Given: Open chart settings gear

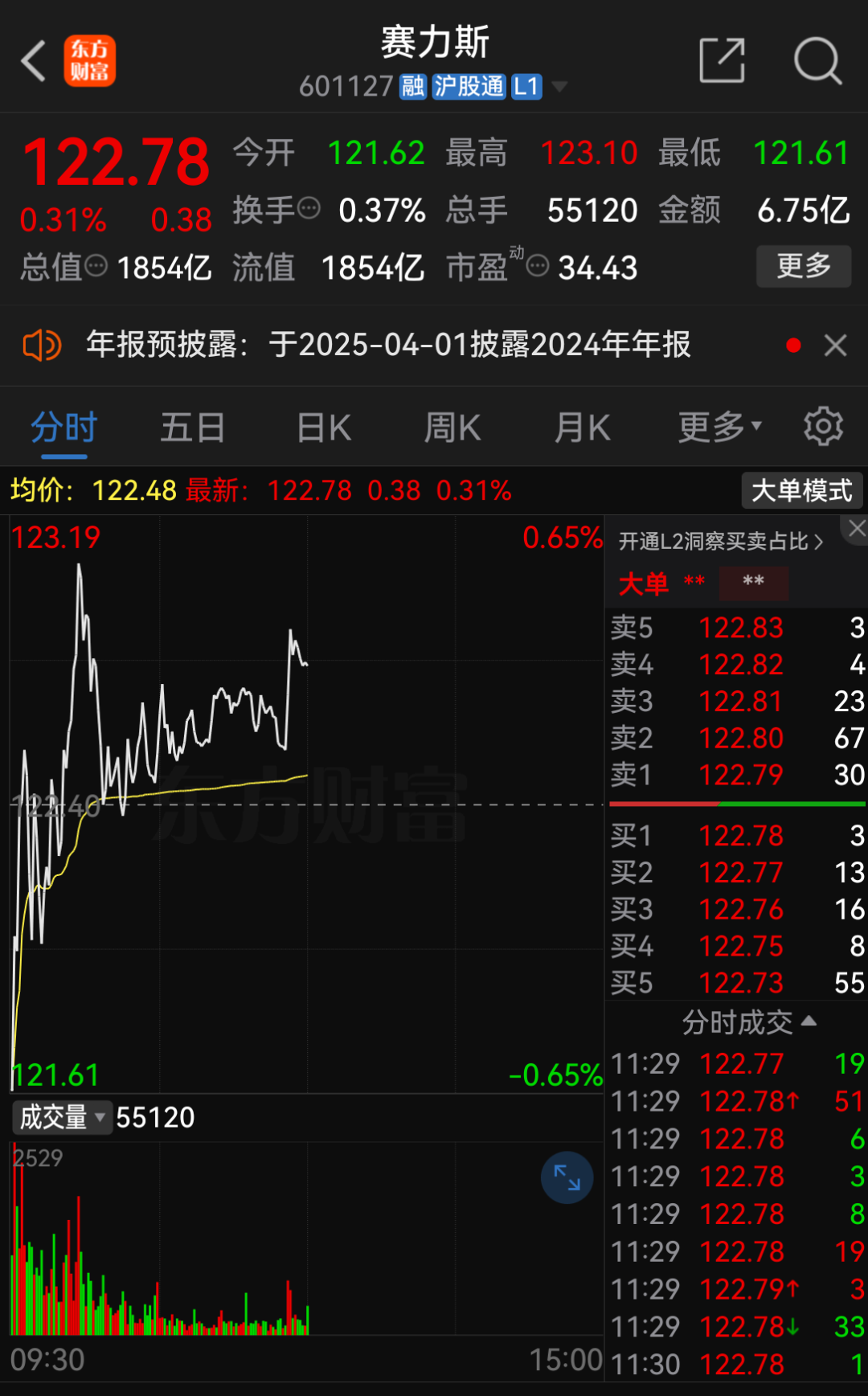Looking at the screenshot, I should coord(823,427).
